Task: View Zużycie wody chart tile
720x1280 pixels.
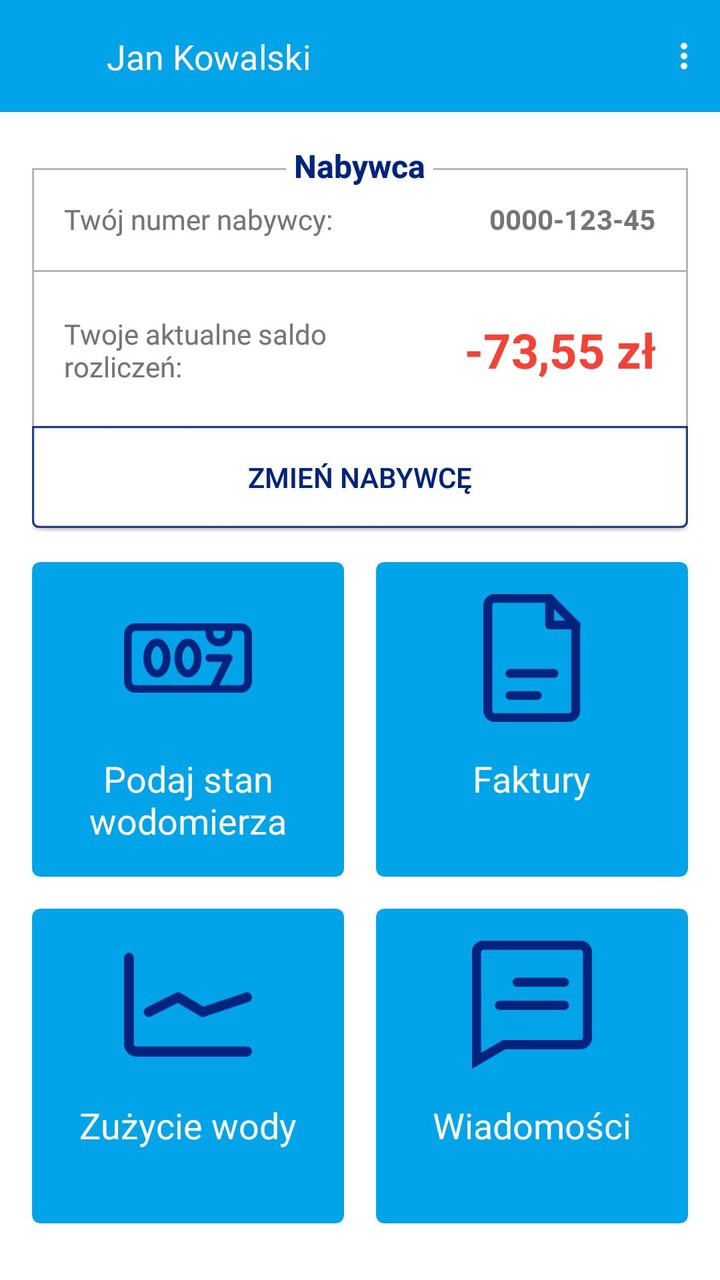Action: pos(188,1065)
